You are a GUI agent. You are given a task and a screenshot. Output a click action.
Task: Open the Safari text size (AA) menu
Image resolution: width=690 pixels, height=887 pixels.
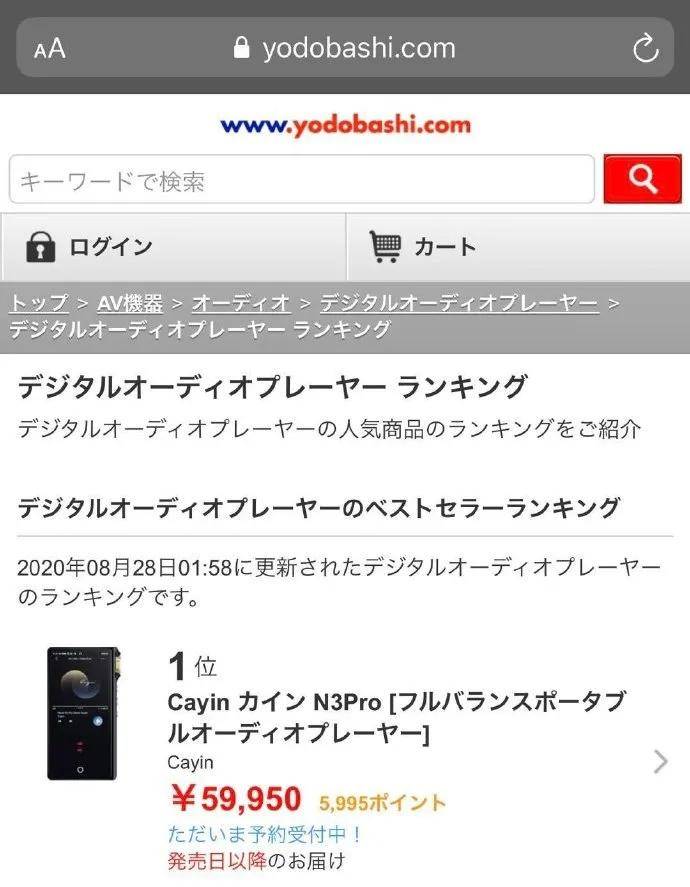pyautogui.click(x=49, y=48)
